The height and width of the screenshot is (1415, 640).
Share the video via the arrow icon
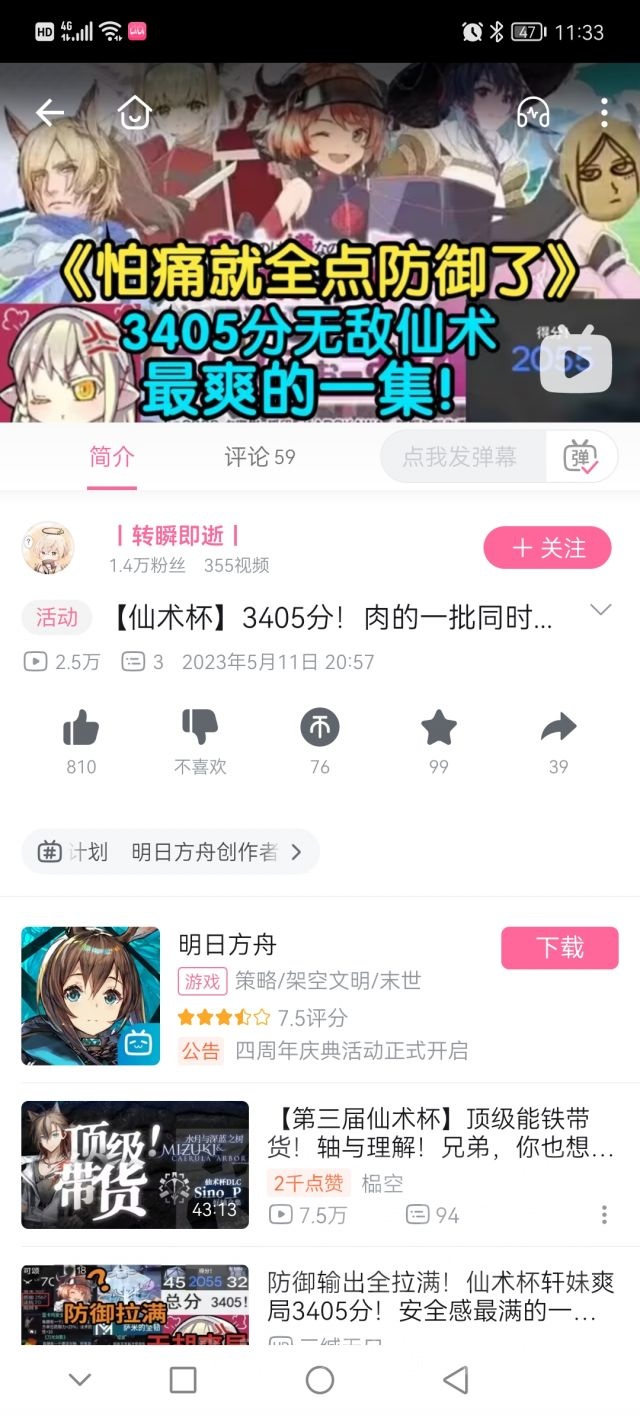[558, 742]
